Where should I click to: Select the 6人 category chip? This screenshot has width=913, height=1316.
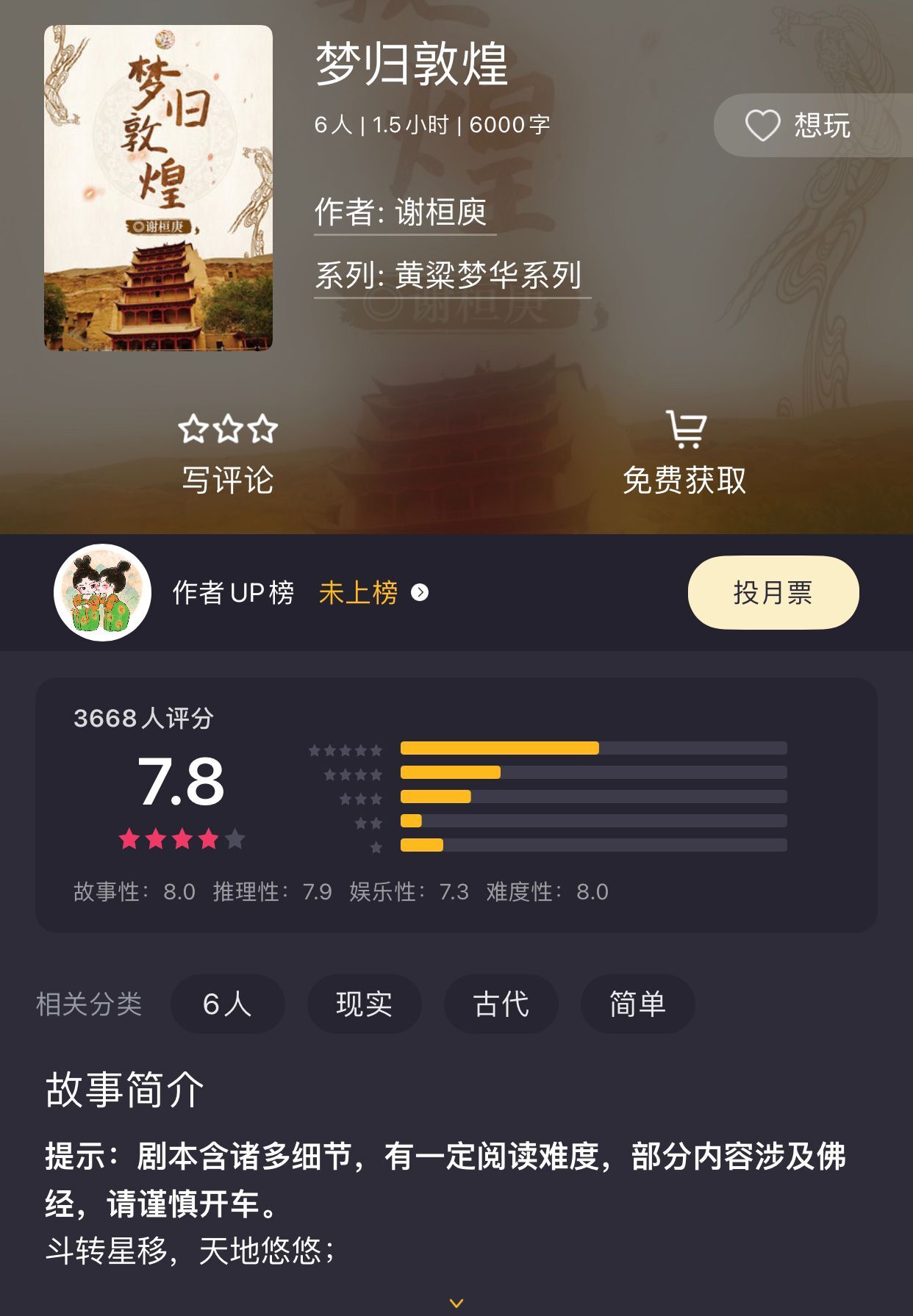click(227, 1004)
